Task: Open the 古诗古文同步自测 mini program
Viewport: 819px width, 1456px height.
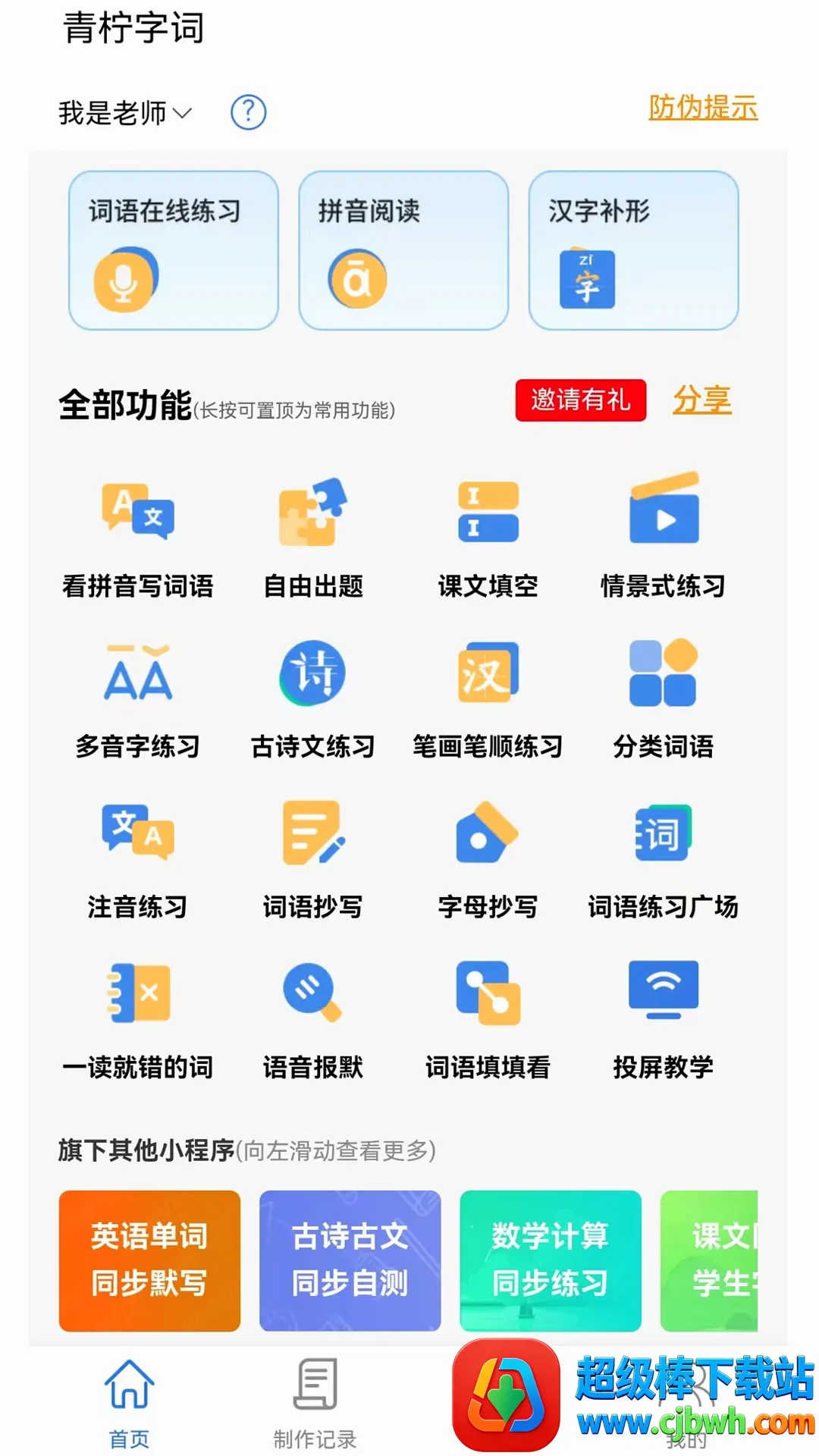Action: pos(350,1260)
